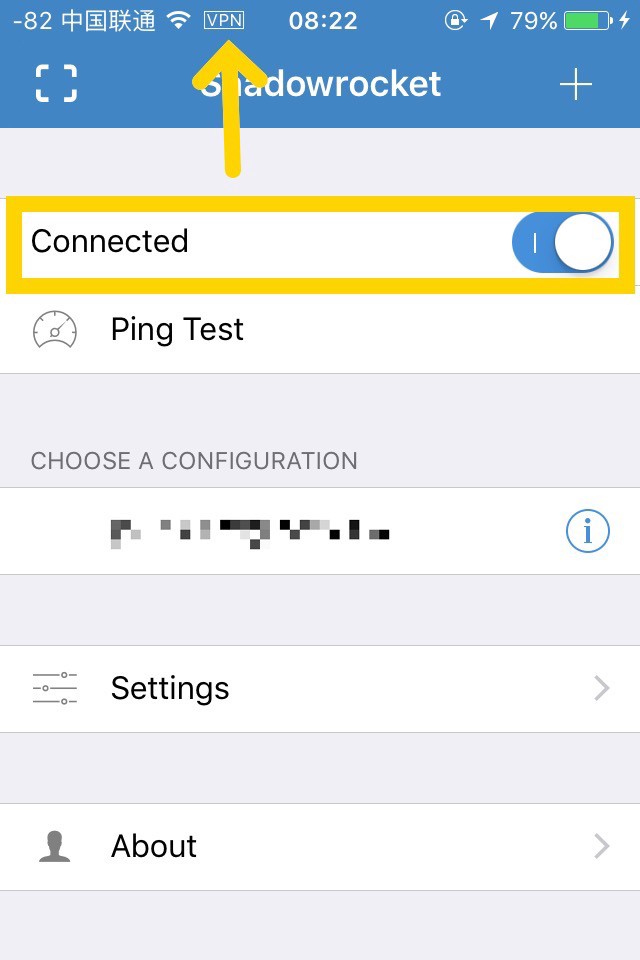The width and height of the screenshot is (640, 960).
Task: Add a new server with plus icon
Action: click(x=576, y=85)
